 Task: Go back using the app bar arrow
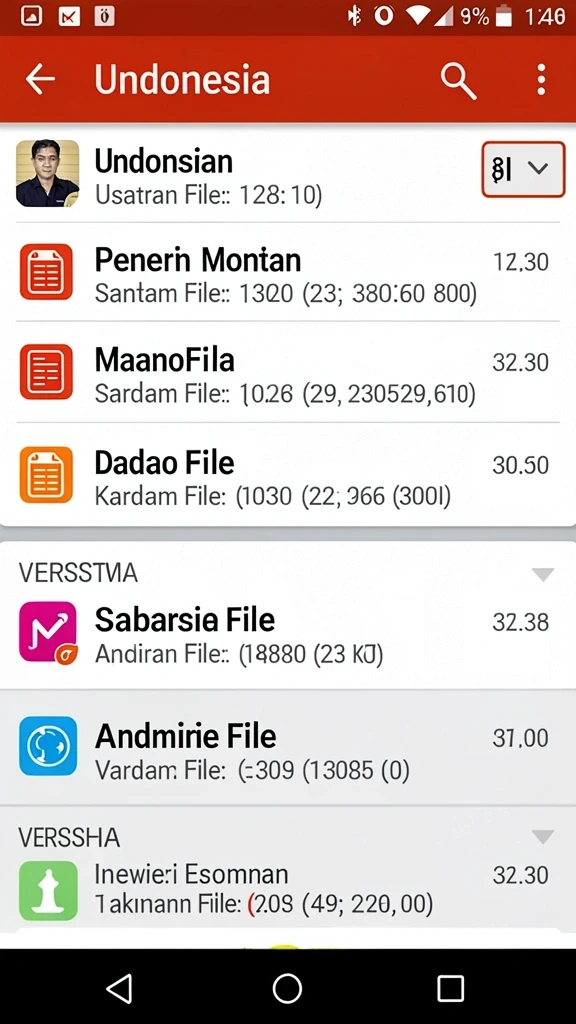click(40, 80)
